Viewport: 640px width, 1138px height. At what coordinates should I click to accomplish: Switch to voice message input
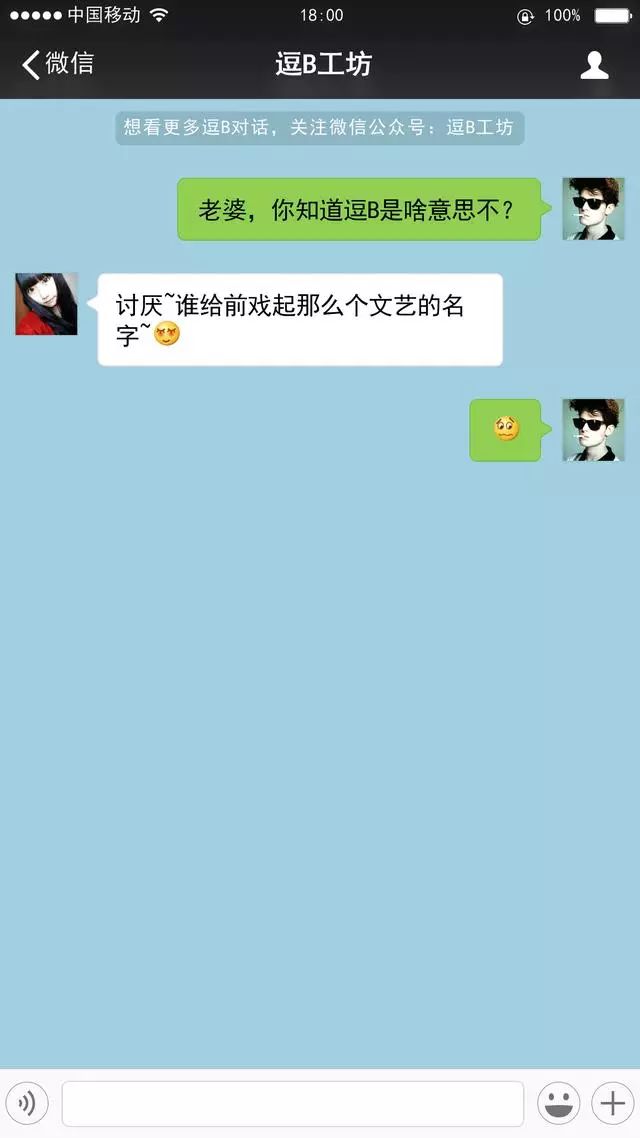[27, 1103]
